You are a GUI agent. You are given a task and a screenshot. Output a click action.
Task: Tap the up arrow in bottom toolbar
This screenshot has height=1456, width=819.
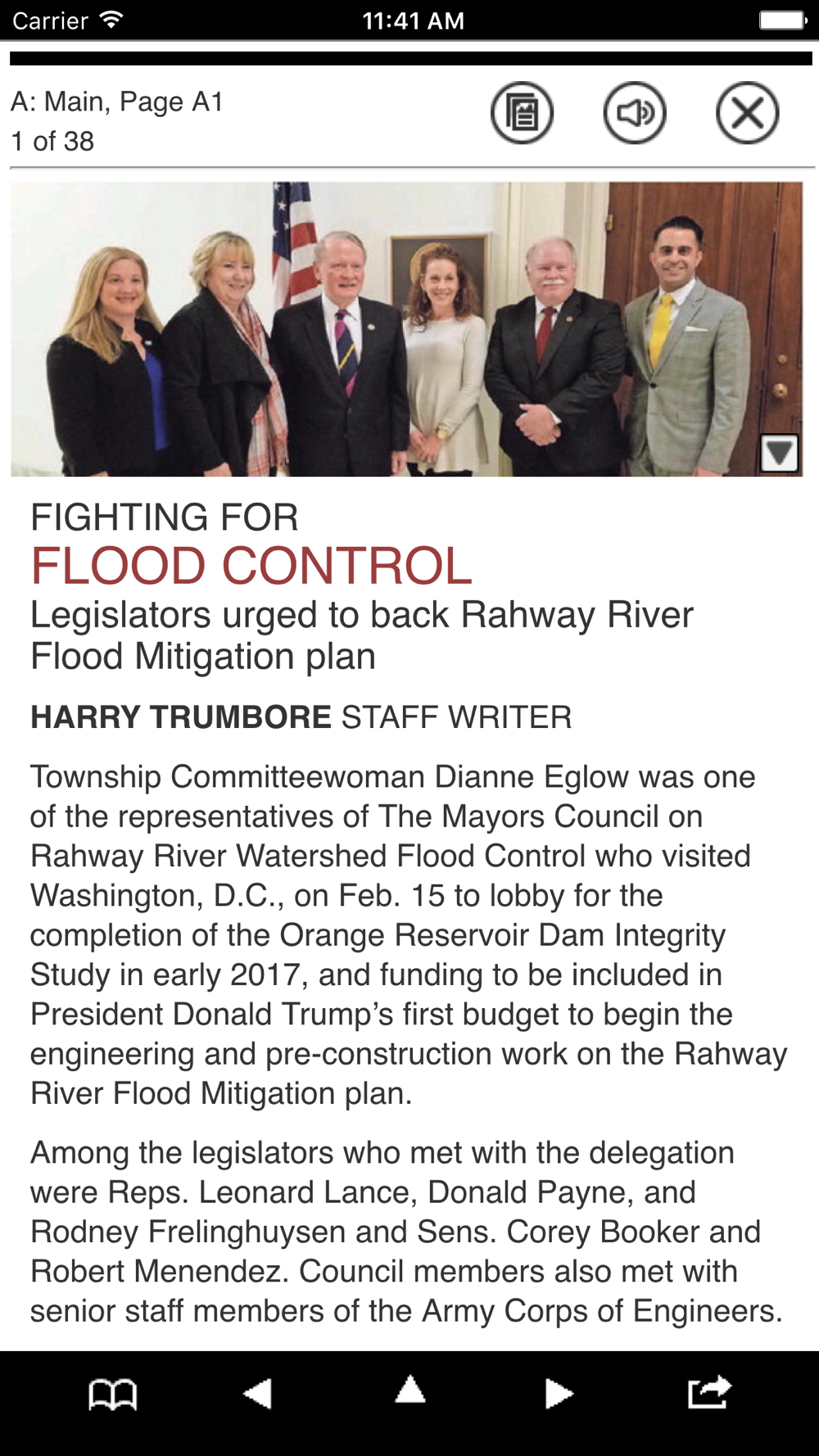410,1390
